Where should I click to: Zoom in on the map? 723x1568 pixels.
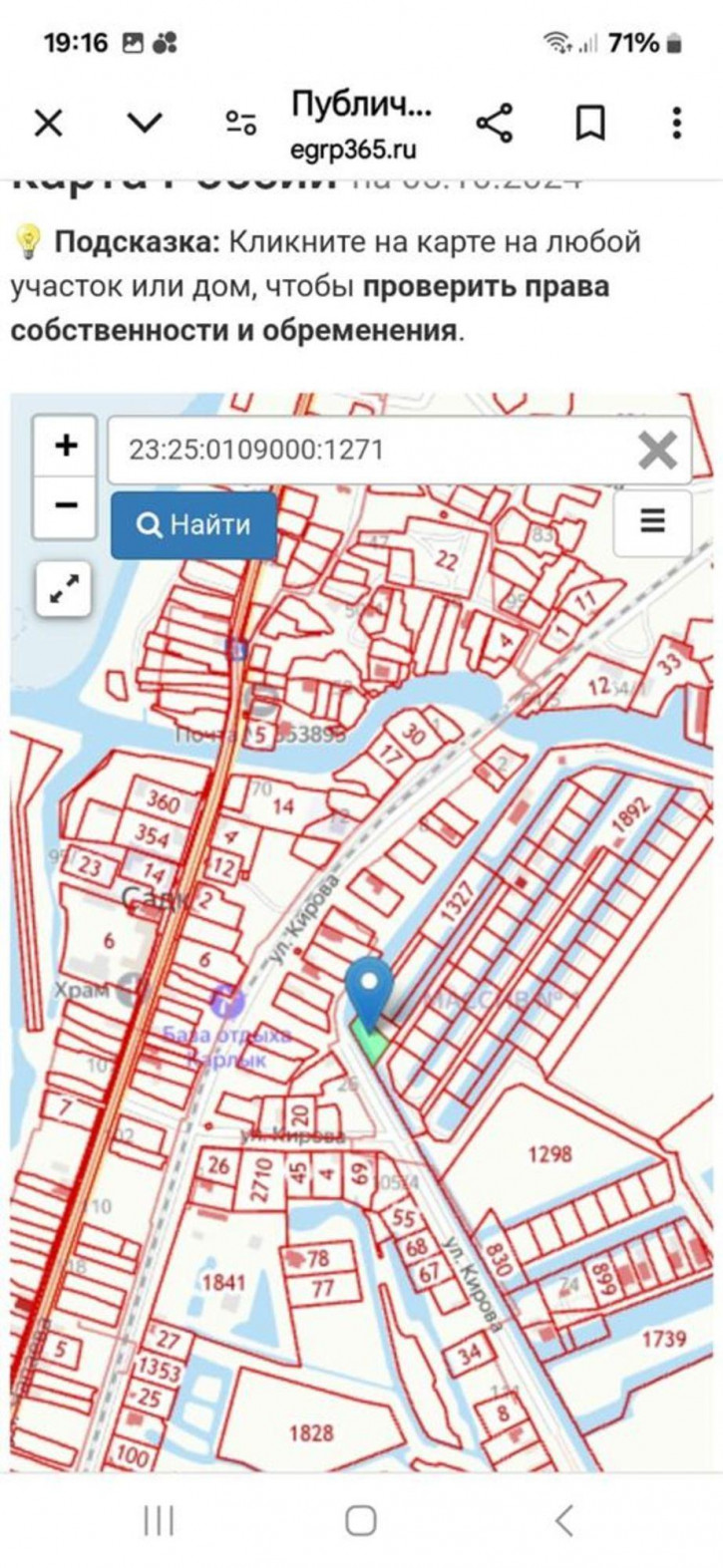(66, 446)
